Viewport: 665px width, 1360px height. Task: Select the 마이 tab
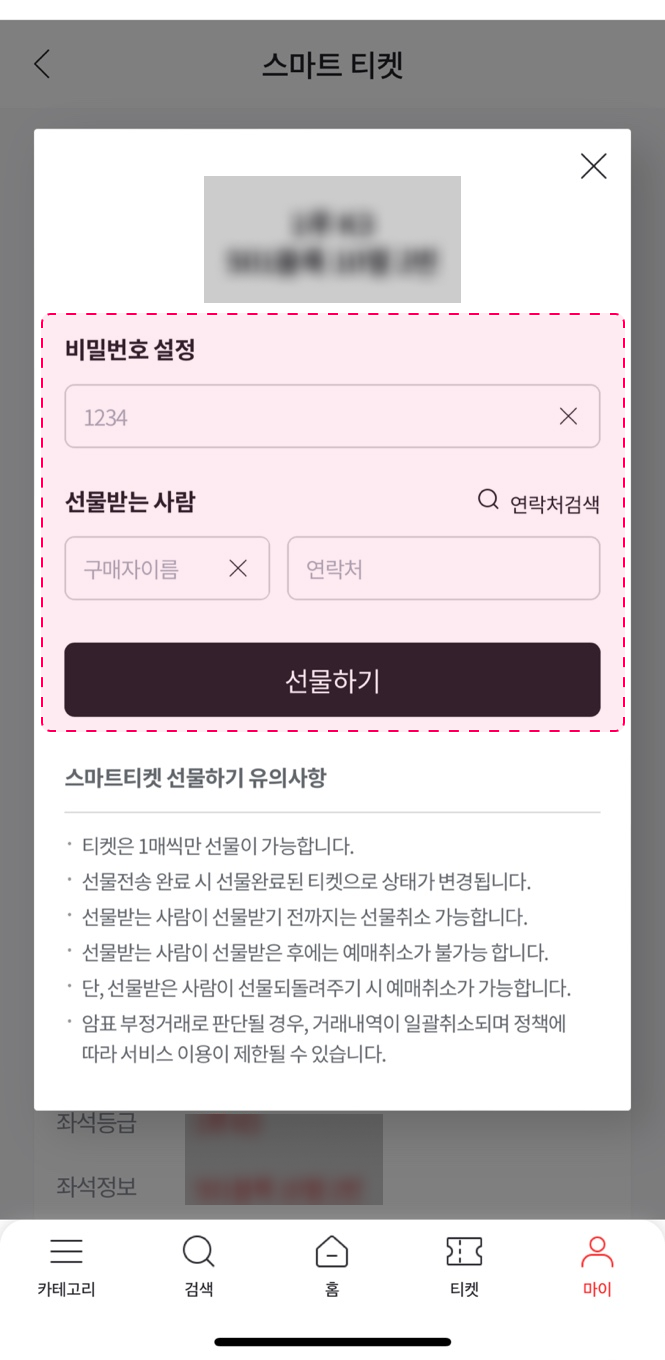(597, 1267)
